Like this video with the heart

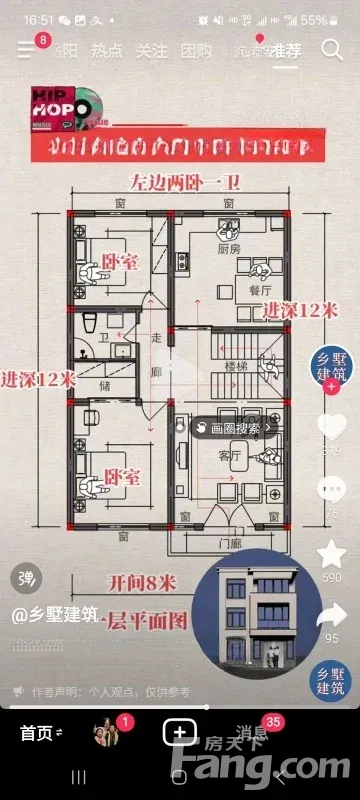pos(331,427)
